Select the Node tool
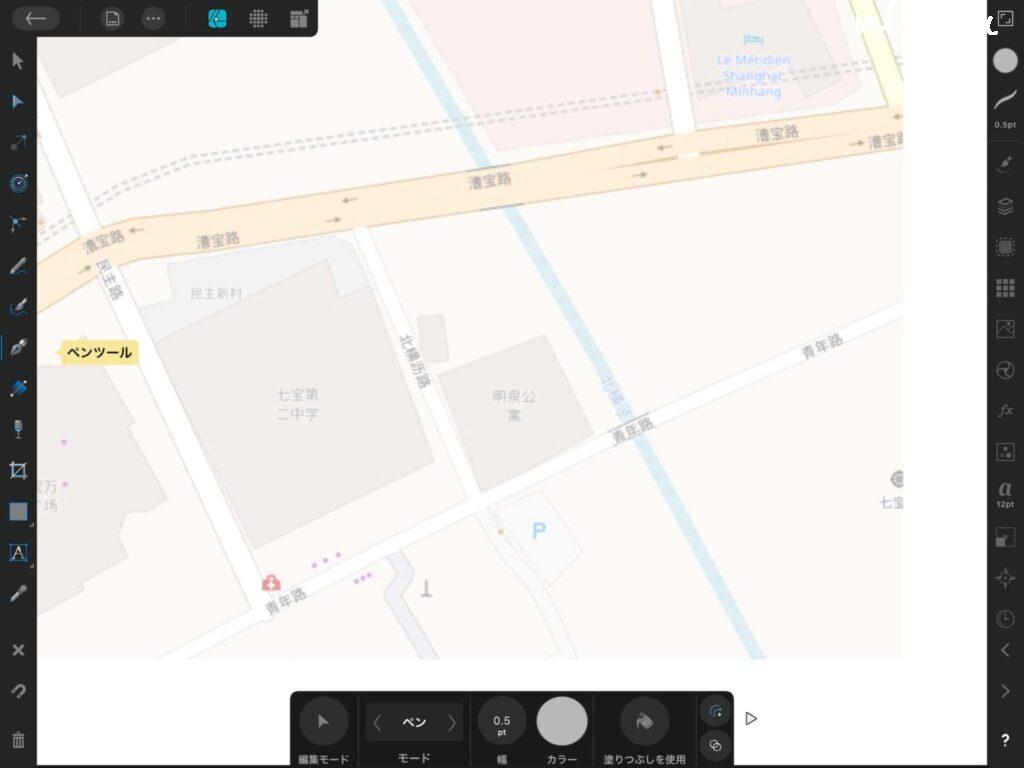 (18, 102)
